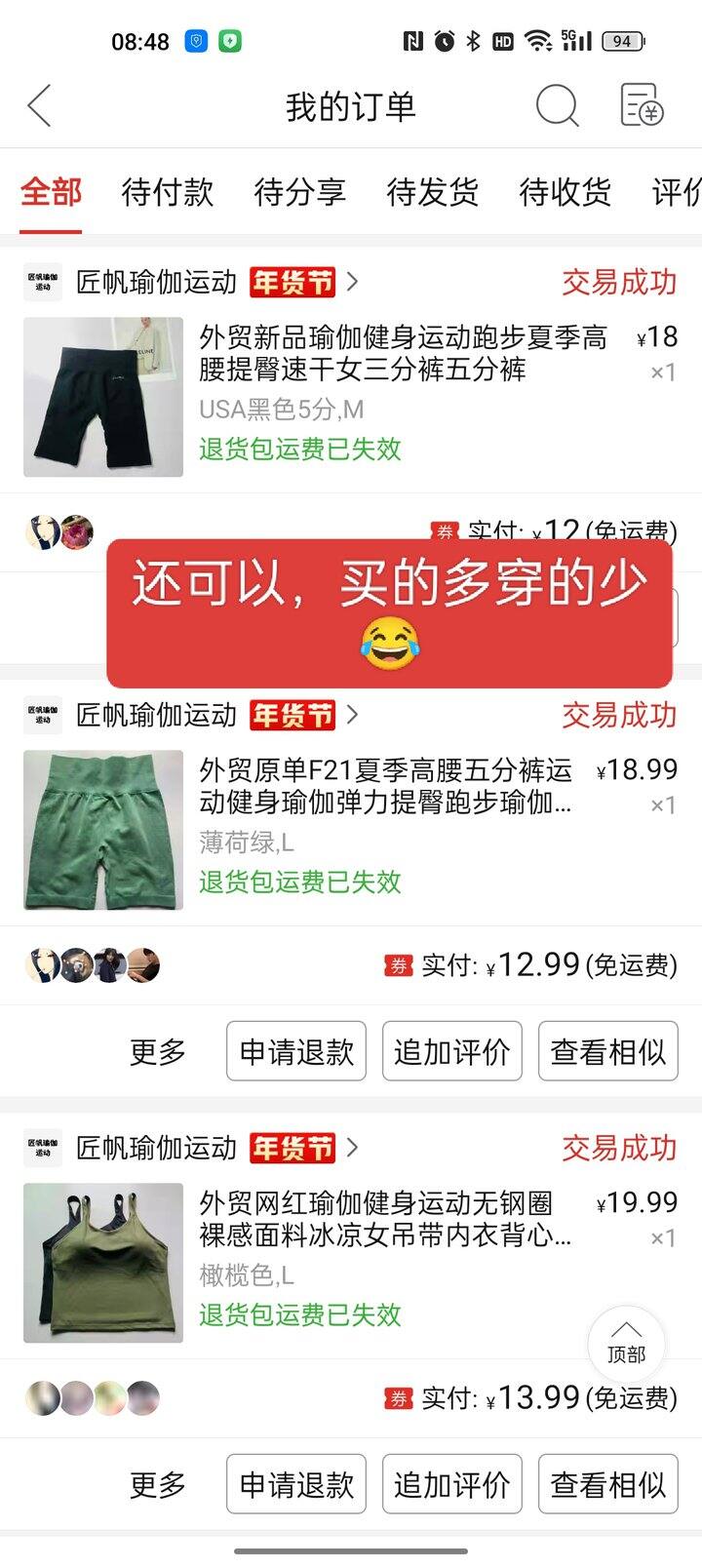702x1568 pixels.
Task: Open 更多 options for 薄荷绿 order
Action: (158, 1051)
